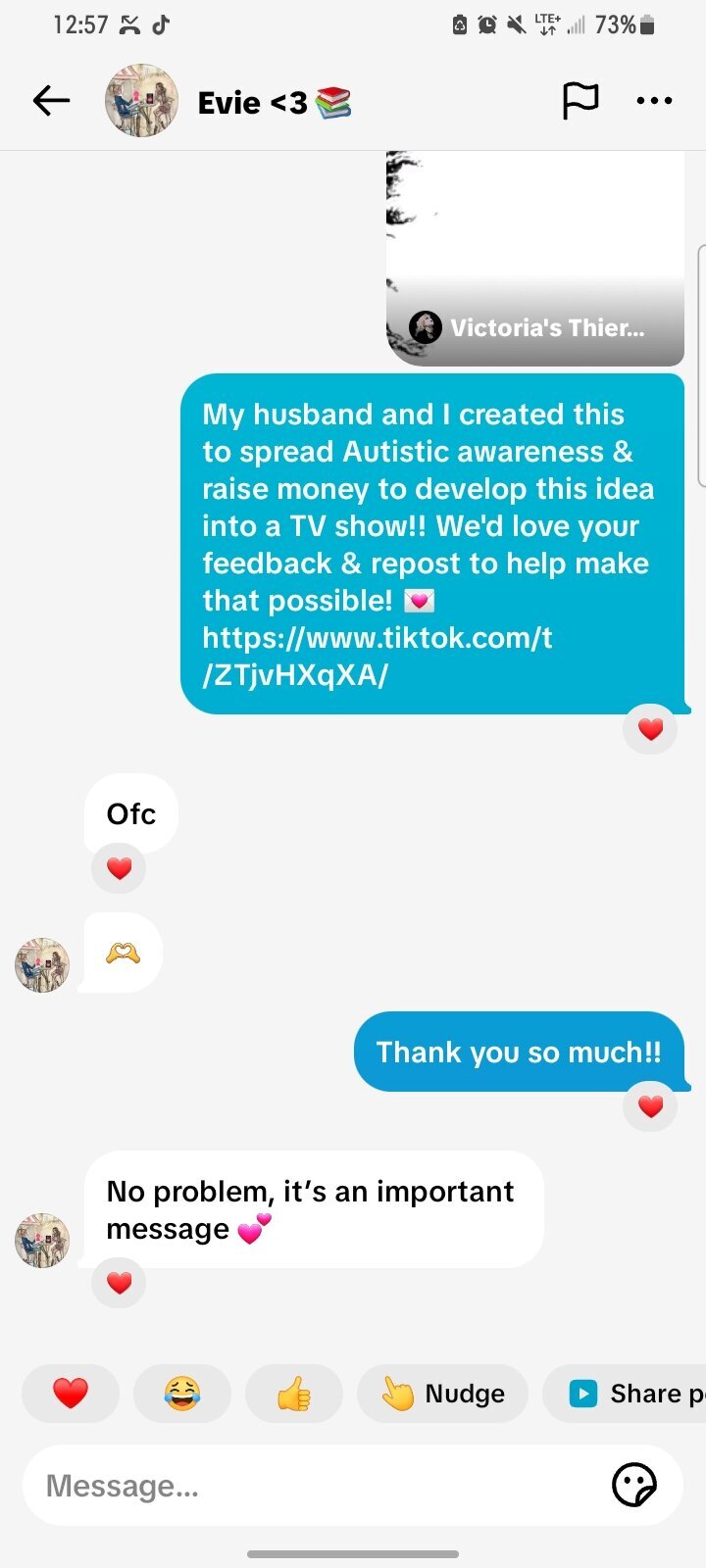
Task: Tap Evie's avatar beside 'No problem' message
Action: pyautogui.click(x=42, y=1240)
